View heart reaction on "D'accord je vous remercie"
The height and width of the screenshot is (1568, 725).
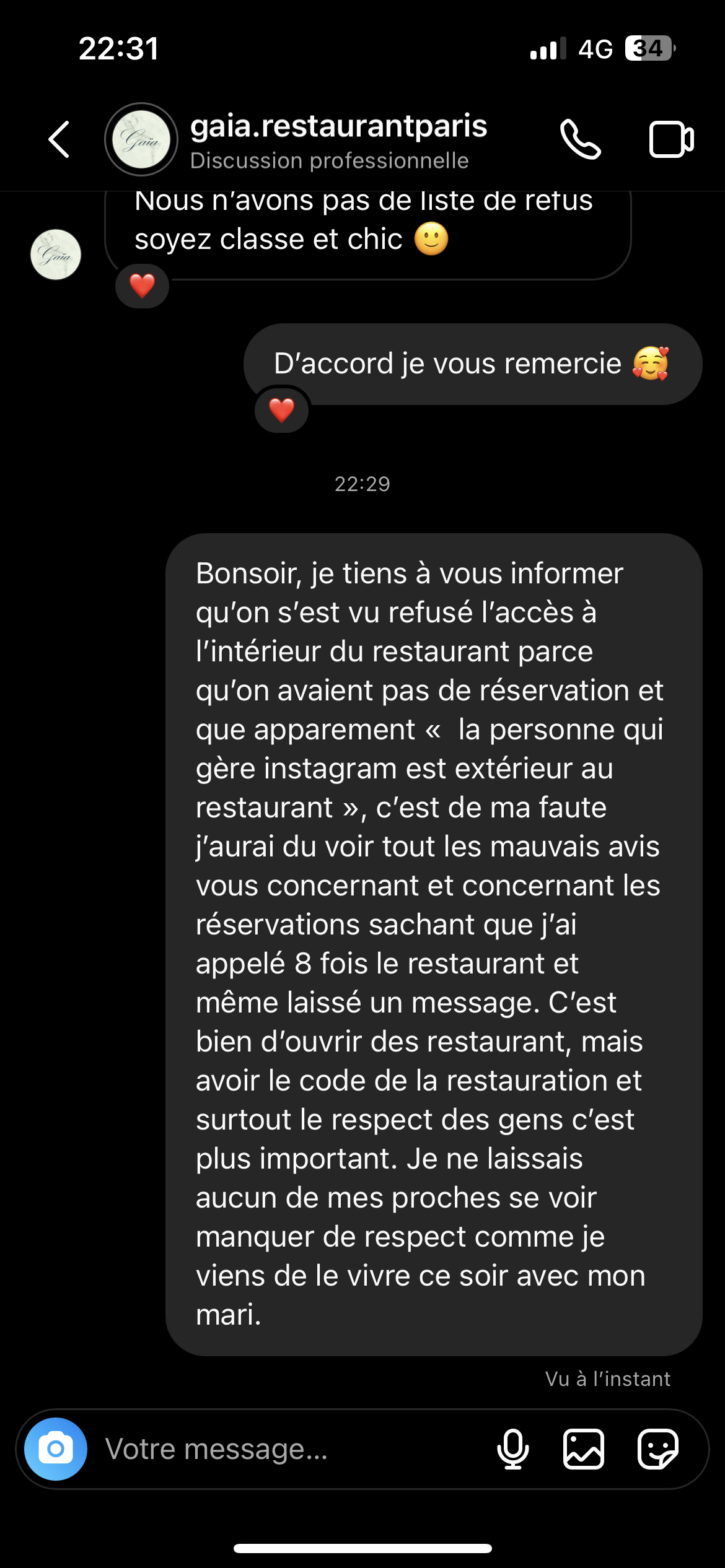[282, 409]
